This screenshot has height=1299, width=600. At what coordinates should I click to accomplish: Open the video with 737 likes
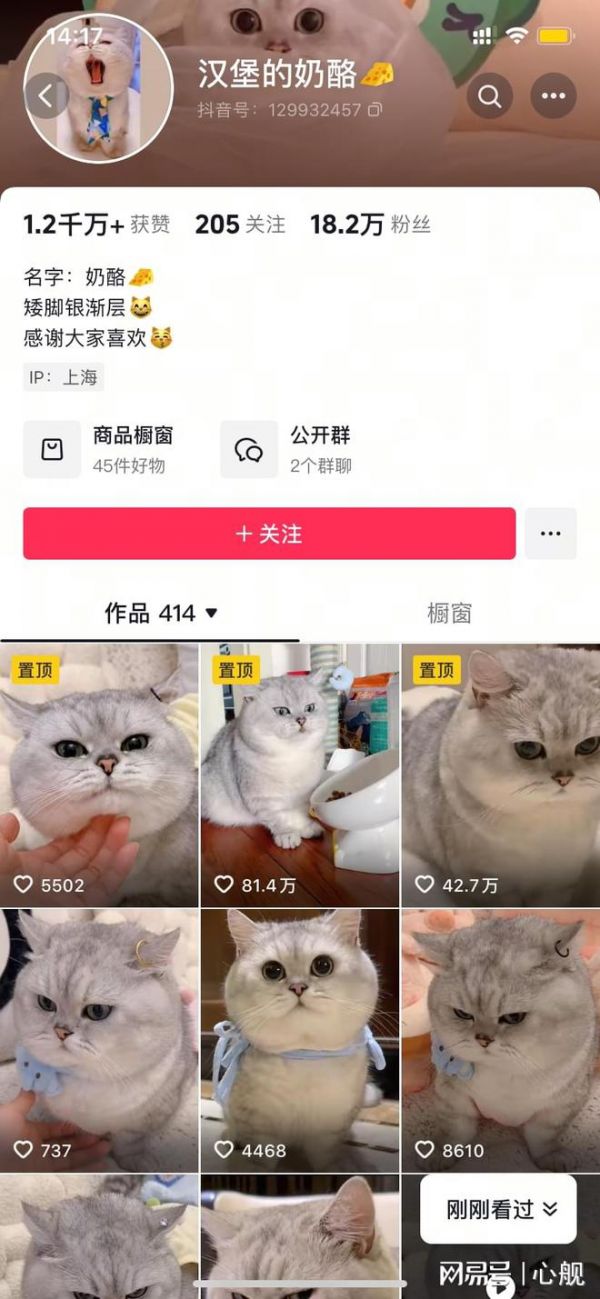[x=99, y=1040]
